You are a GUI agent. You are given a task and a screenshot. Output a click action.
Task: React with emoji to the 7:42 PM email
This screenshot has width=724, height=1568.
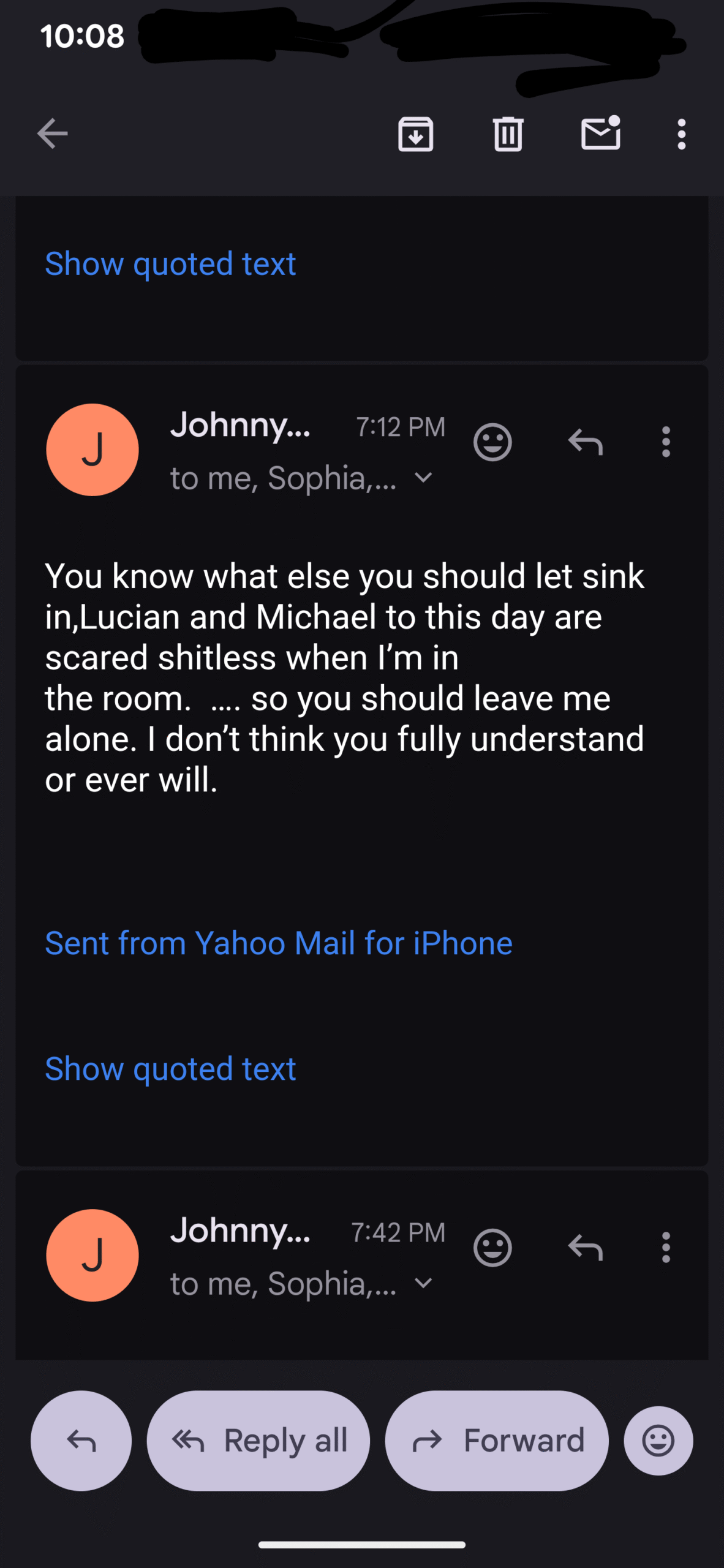pos(492,1247)
